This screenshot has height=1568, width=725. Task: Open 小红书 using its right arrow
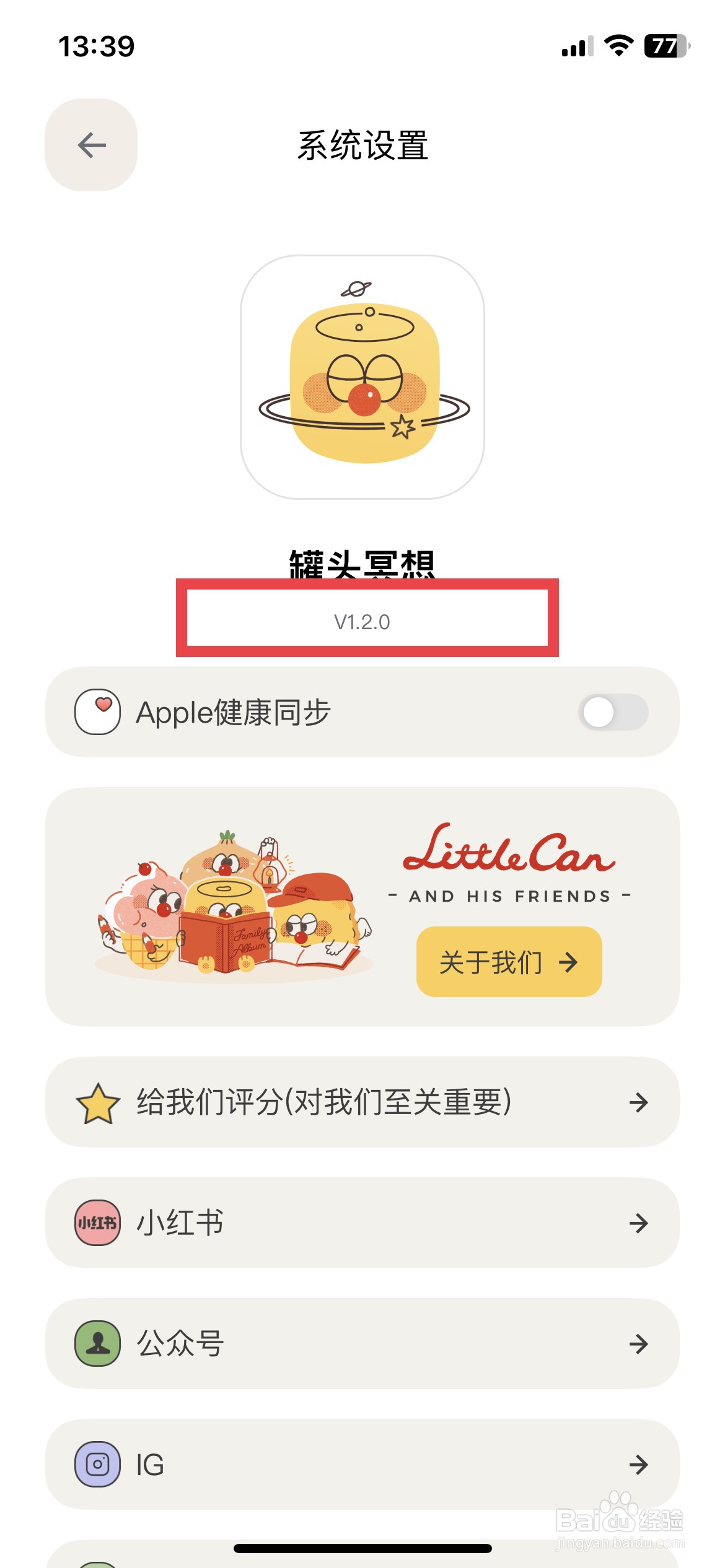coord(638,1222)
